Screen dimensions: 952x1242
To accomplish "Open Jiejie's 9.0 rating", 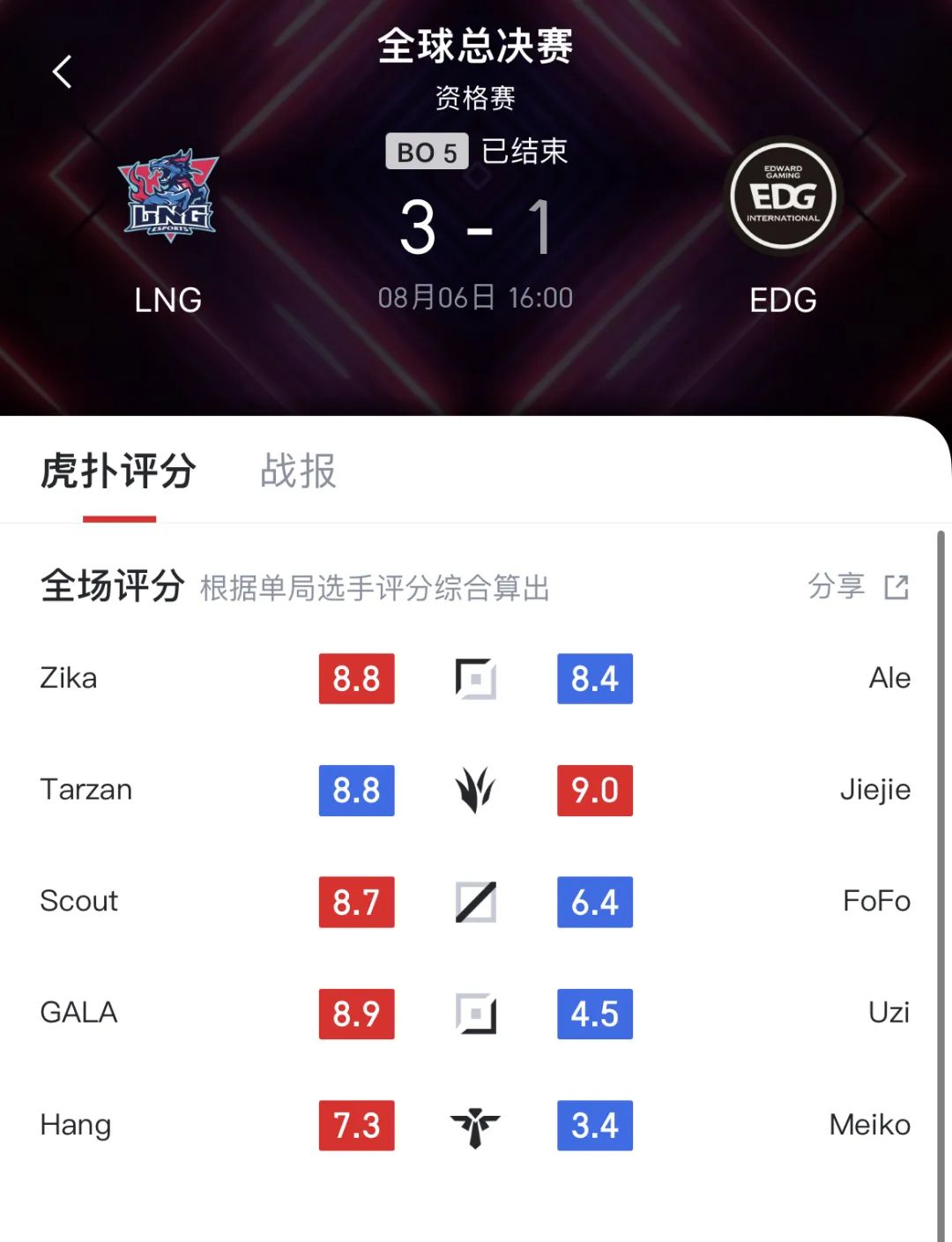I will (595, 791).
